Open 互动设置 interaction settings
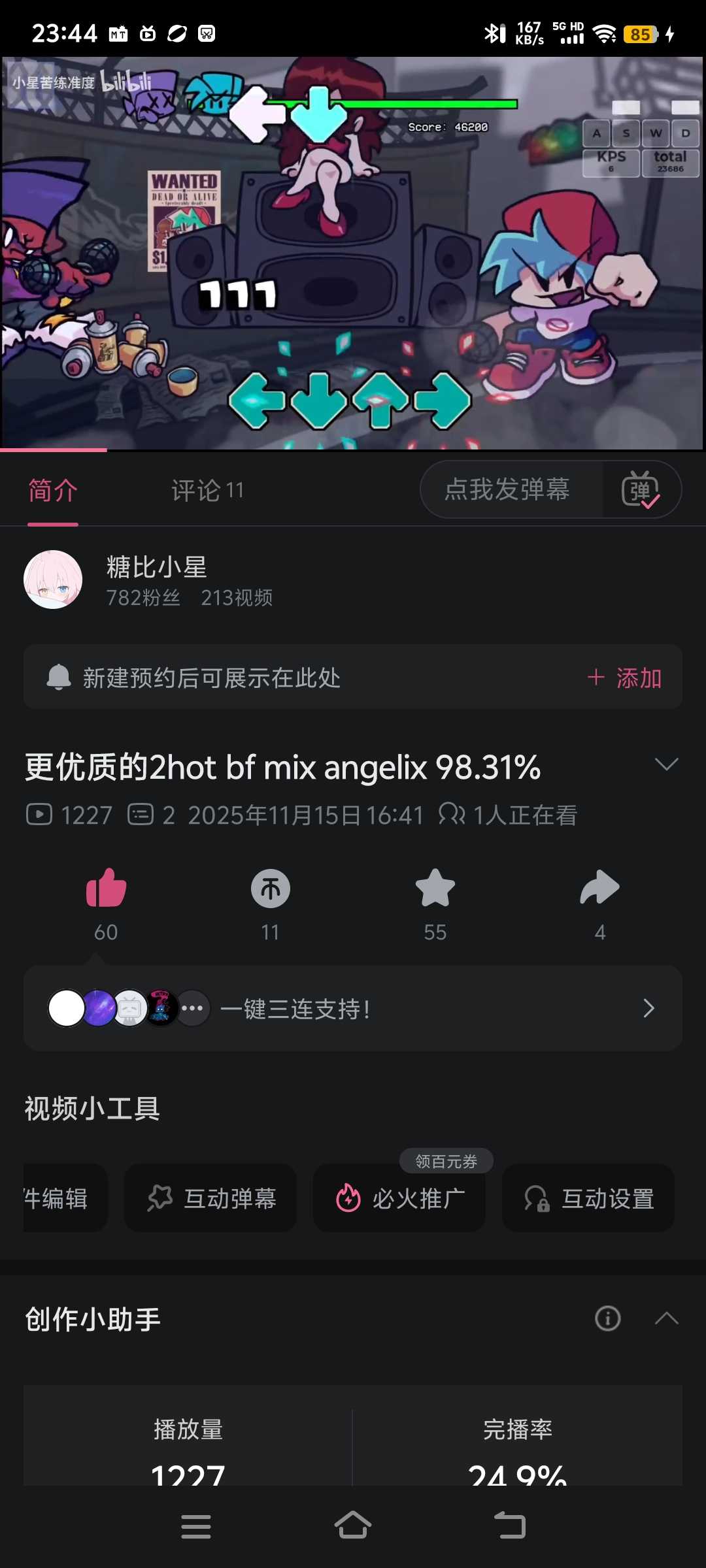 click(x=588, y=1198)
